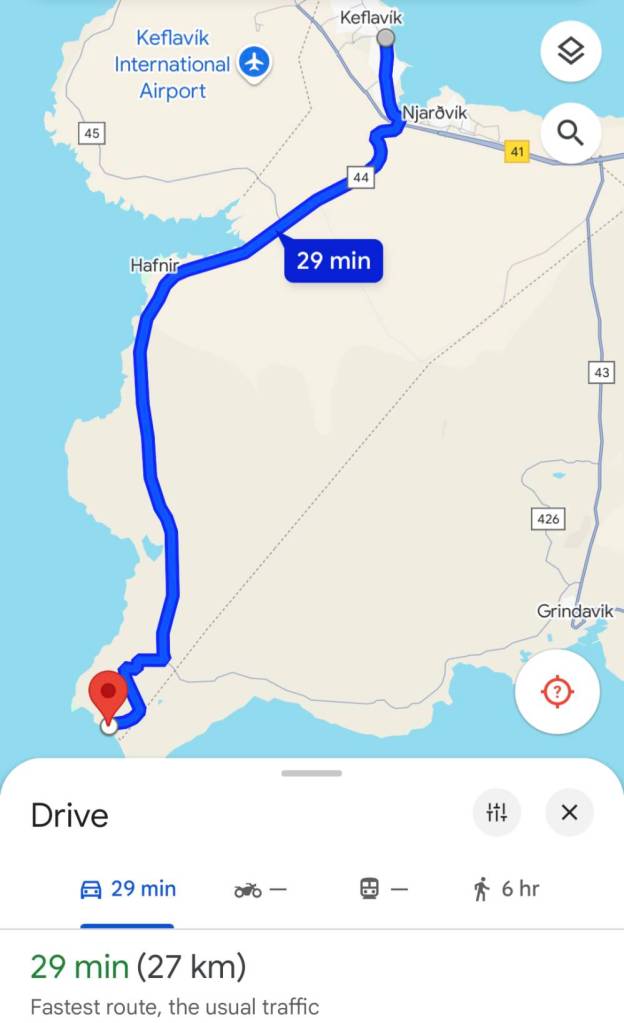
Task: Search along the route
Action: click(570, 132)
